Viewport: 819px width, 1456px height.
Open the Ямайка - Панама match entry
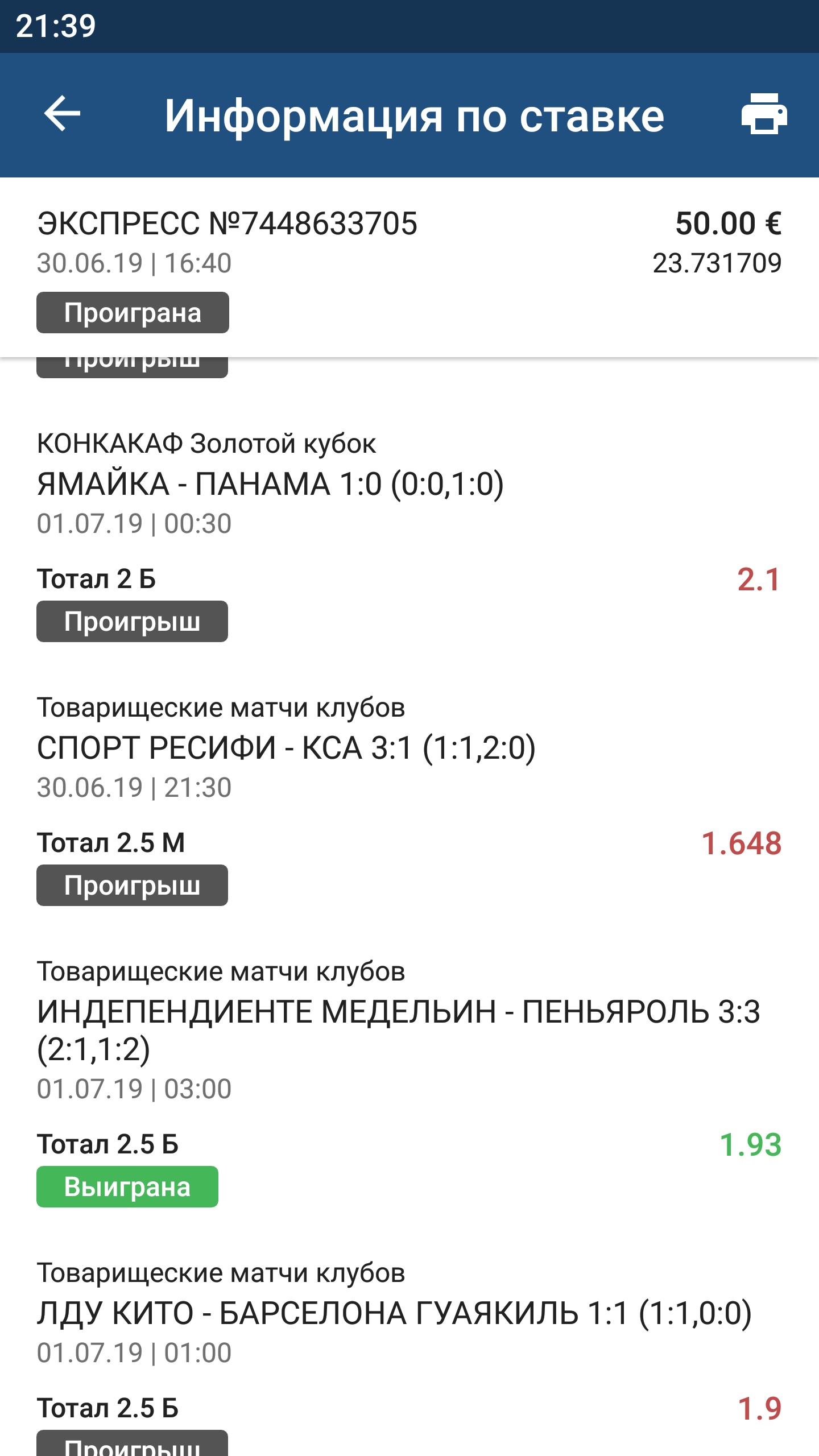click(409, 535)
